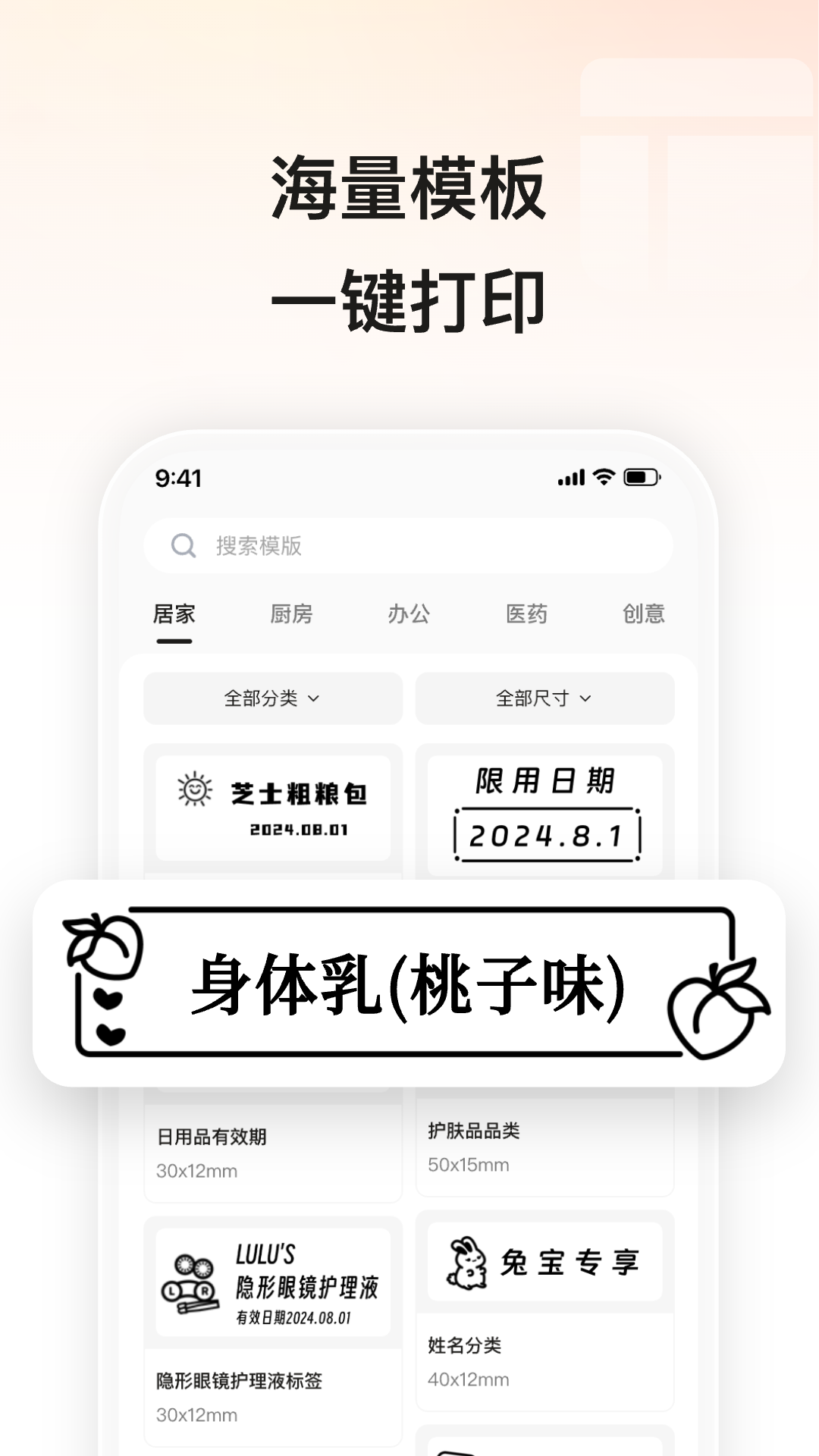Open the 姓名分类 template

click(x=464, y=1347)
